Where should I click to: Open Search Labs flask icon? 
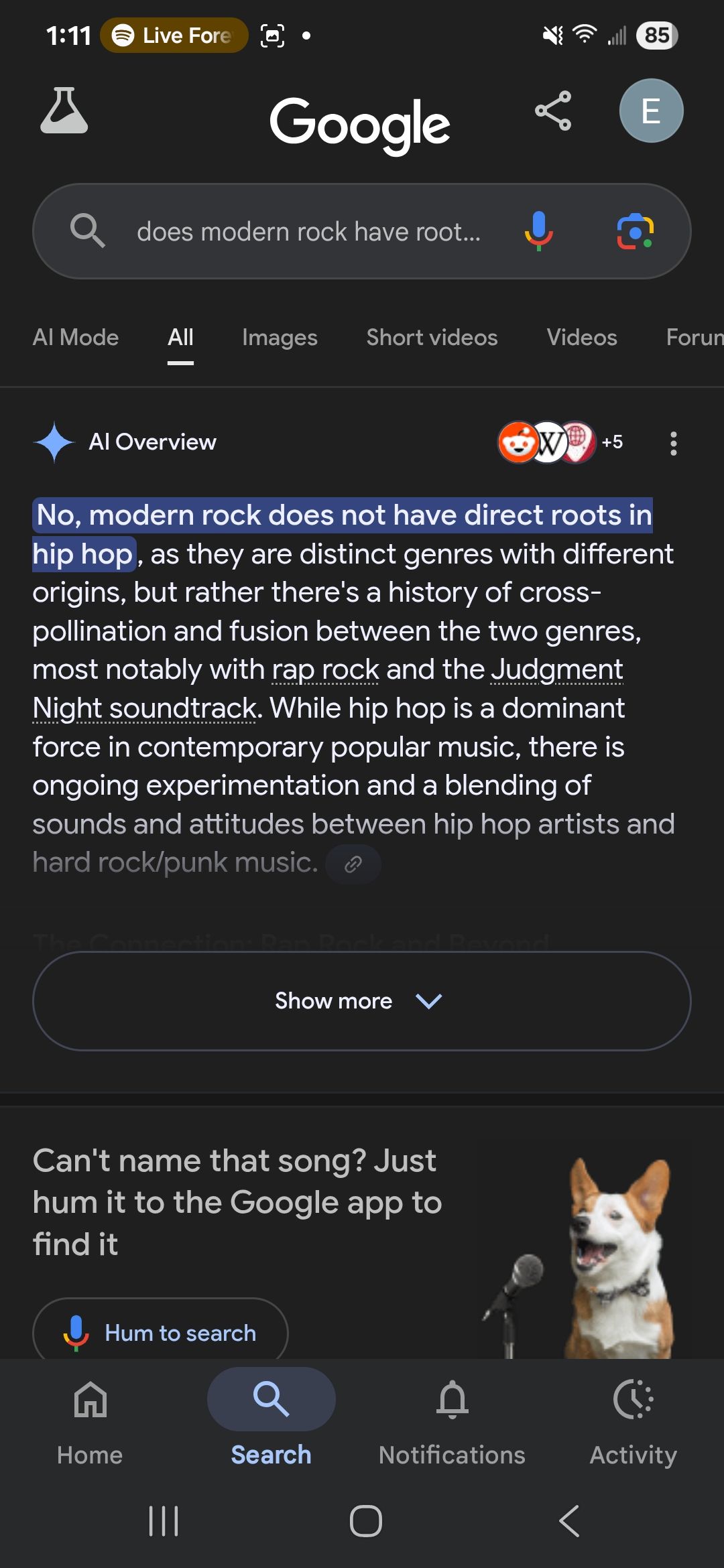(x=64, y=111)
